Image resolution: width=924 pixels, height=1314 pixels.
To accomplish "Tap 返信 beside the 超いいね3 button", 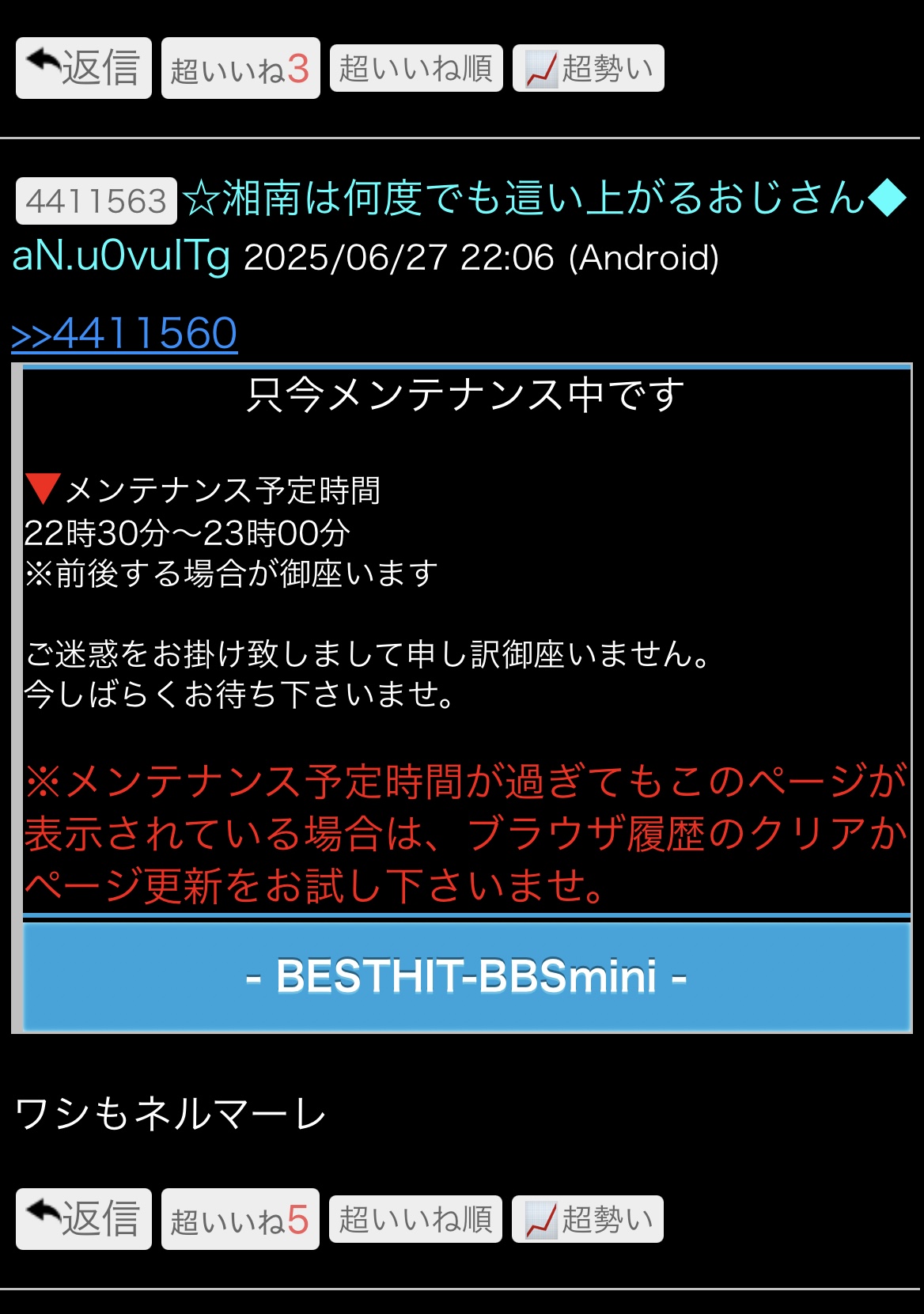I will [x=84, y=68].
